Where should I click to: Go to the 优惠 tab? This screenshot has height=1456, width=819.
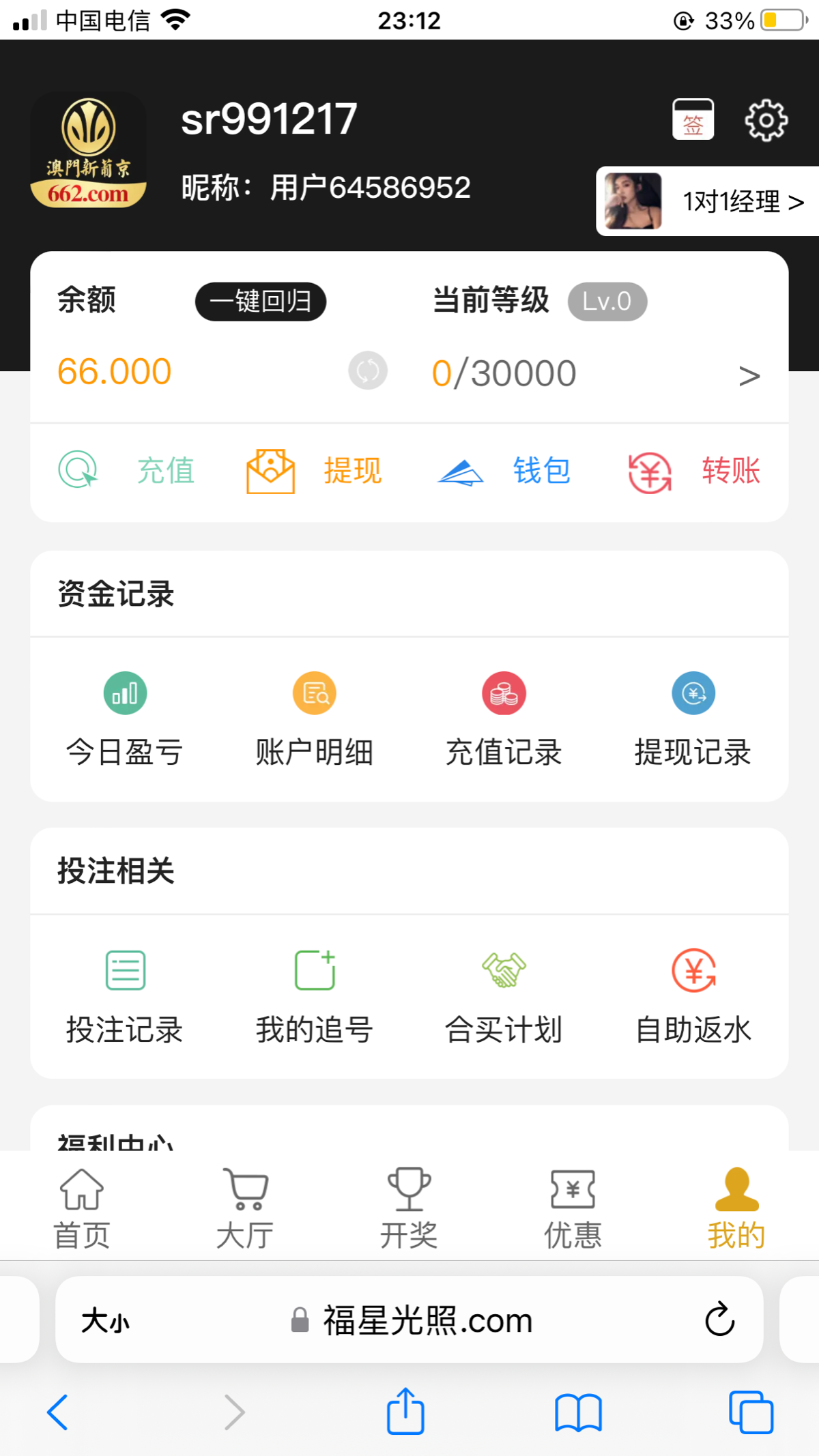(573, 1208)
